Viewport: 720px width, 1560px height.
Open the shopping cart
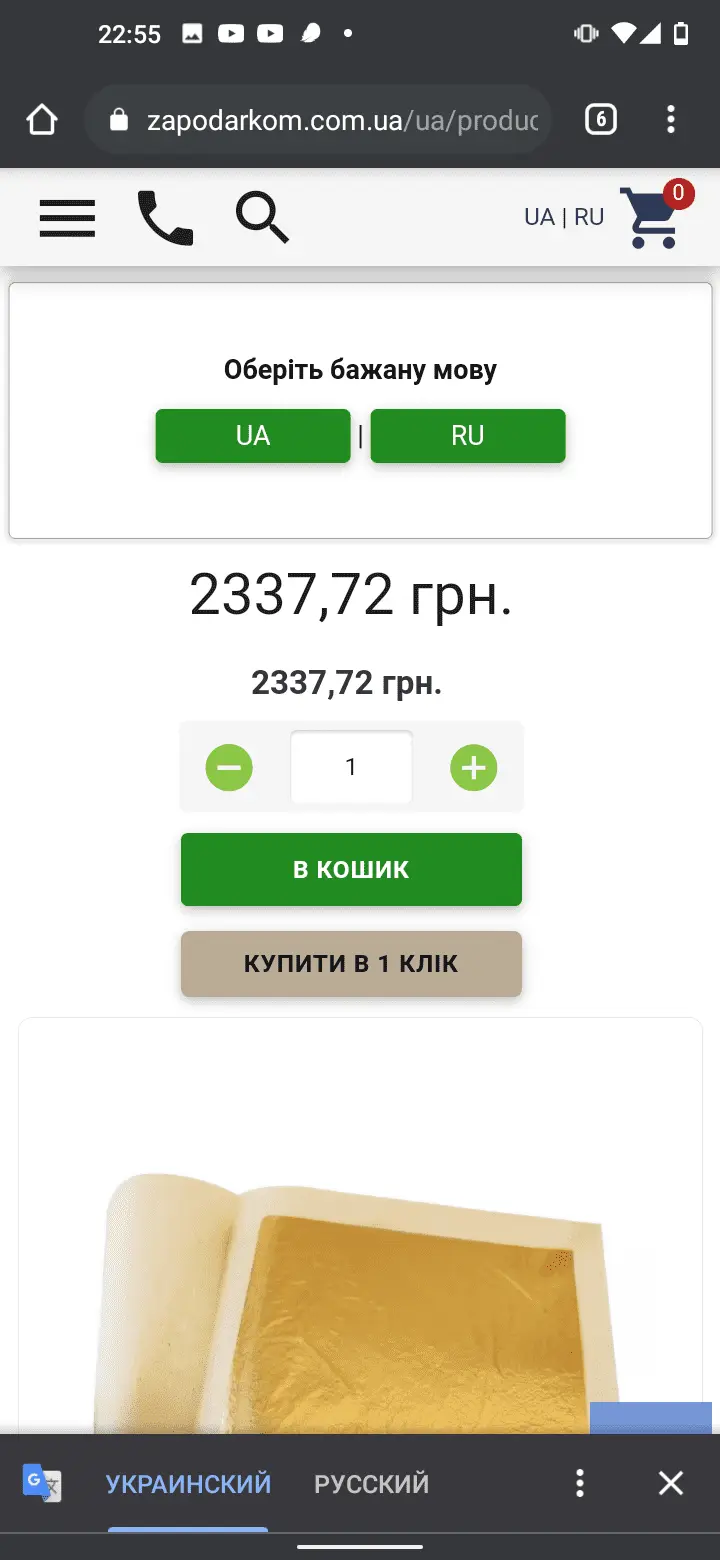(656, 215)
